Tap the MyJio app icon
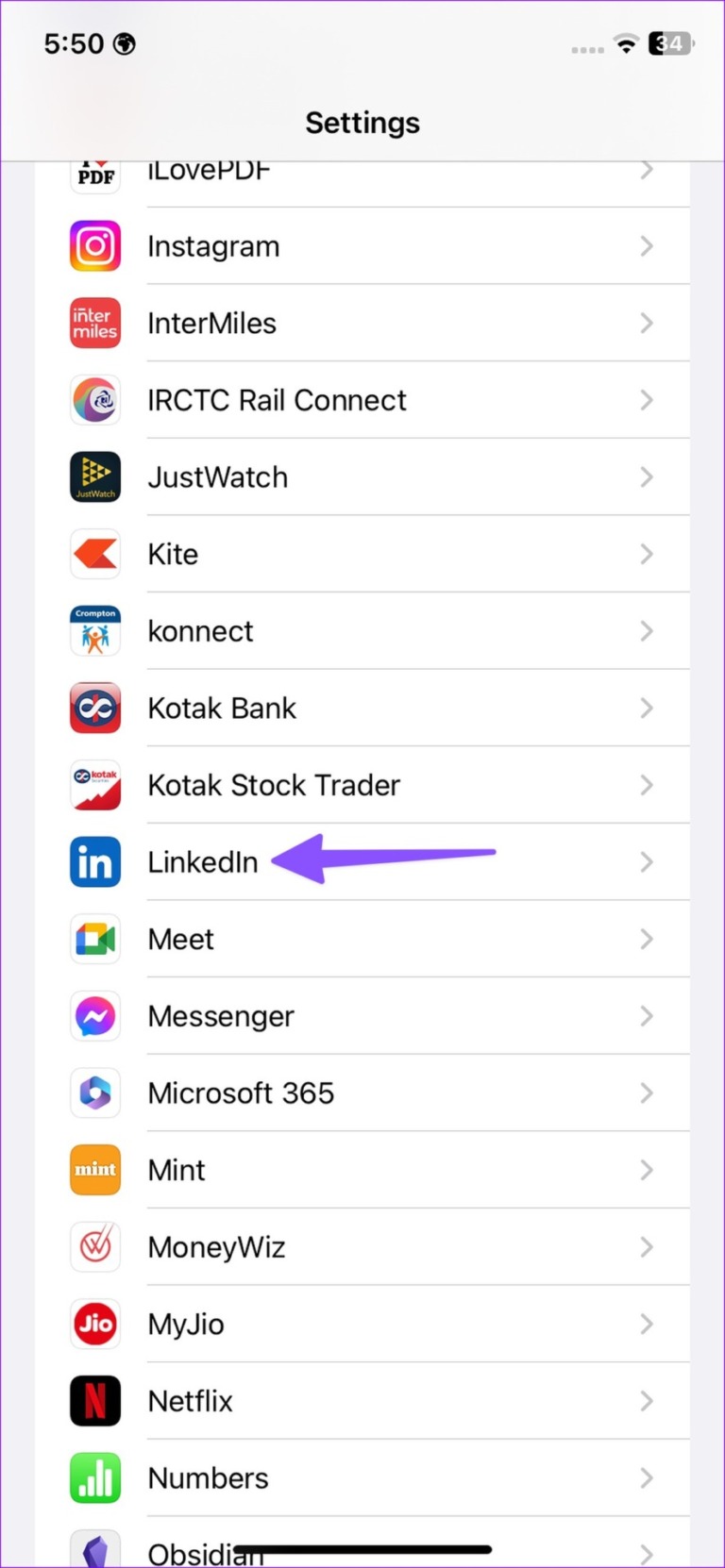725x1568 pixels. [94, 1324]
